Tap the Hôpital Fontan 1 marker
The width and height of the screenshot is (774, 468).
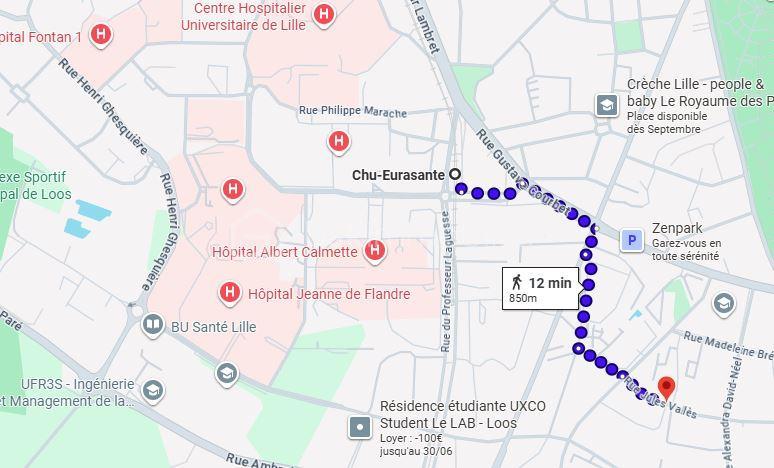click(100, 36)
